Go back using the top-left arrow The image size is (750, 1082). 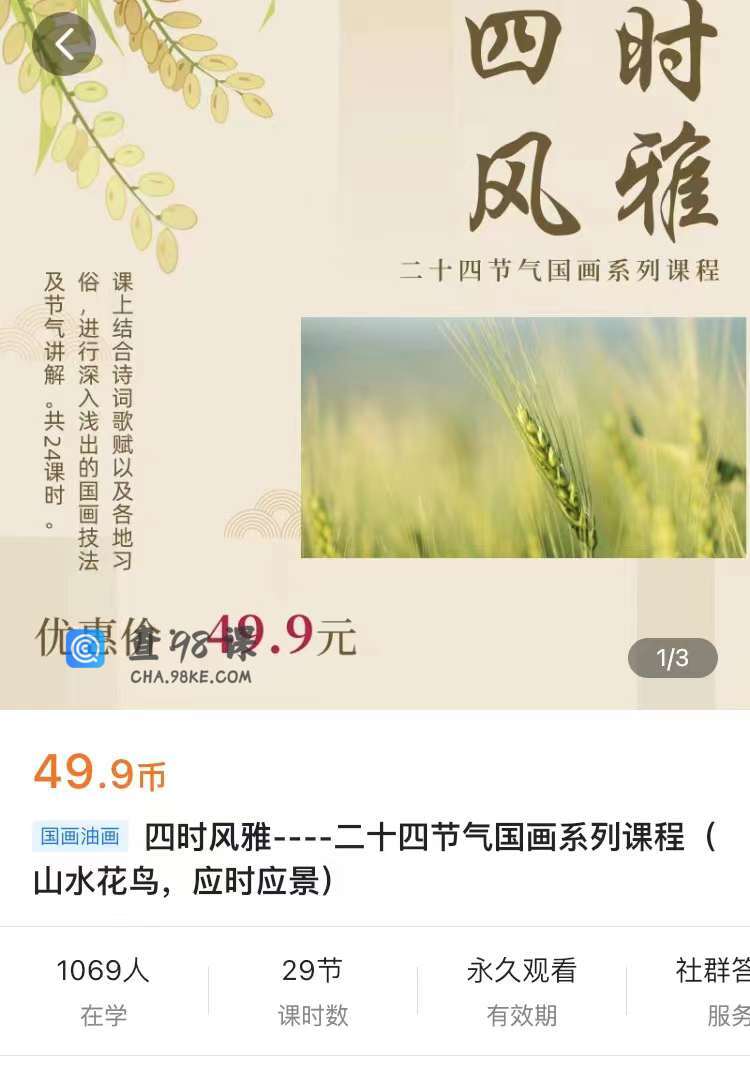64,44
